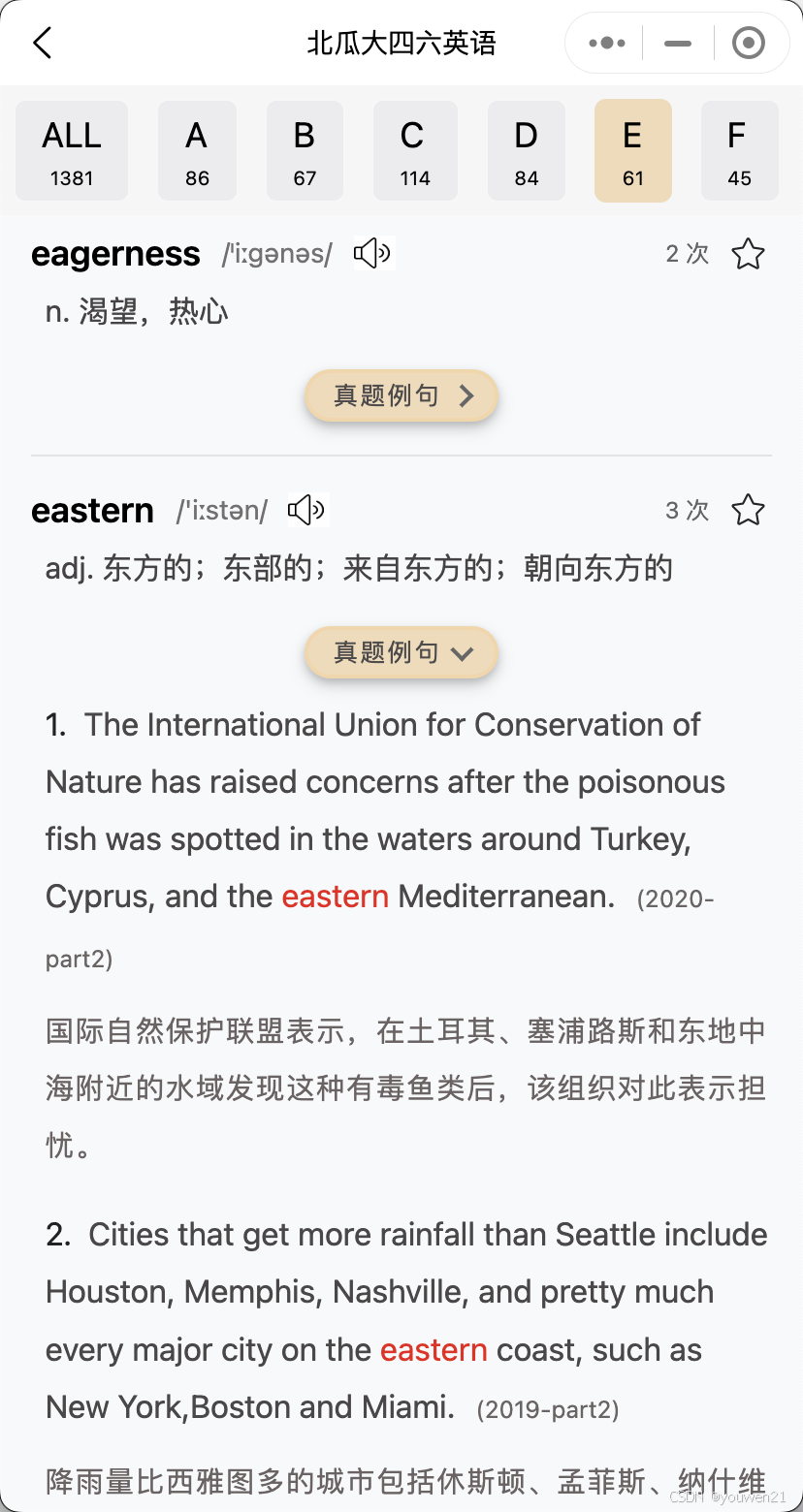Open the mini-program more options menu
Screen dimensions: 803x1512
(605, 43)
